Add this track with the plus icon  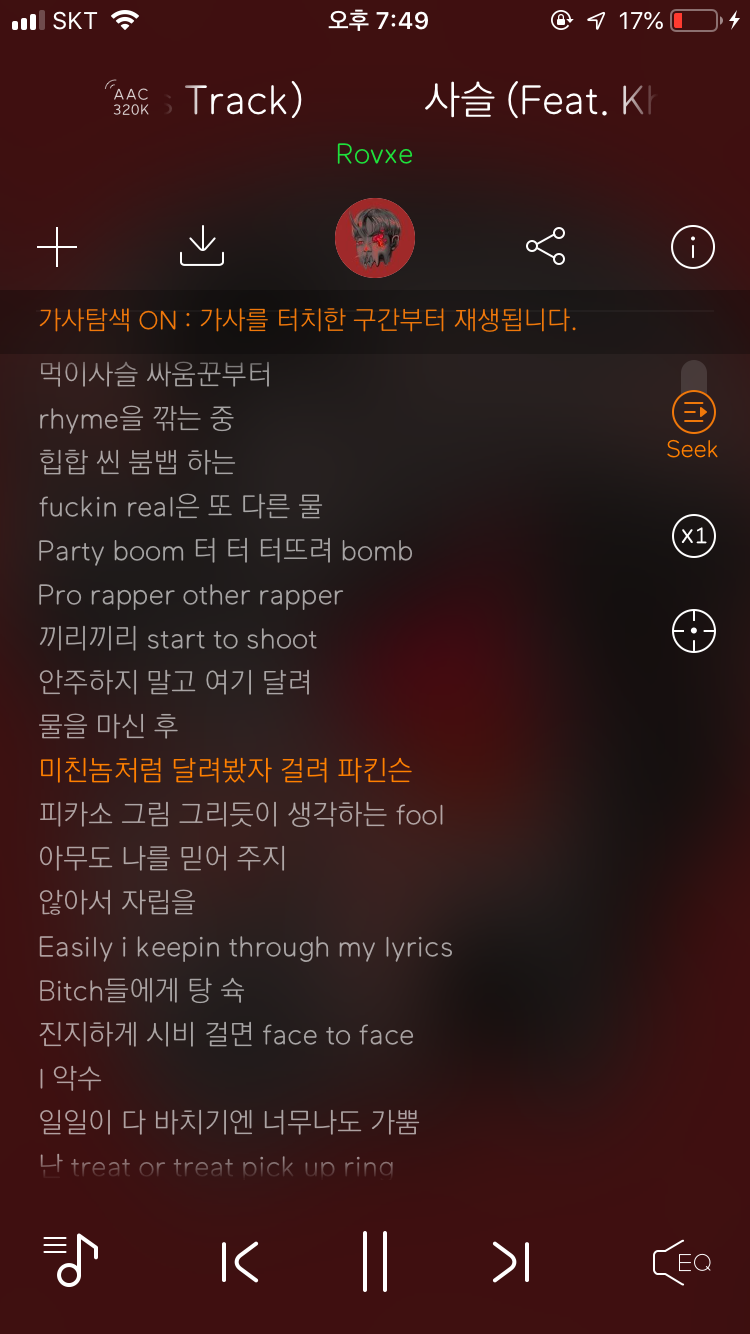[57, 246]
